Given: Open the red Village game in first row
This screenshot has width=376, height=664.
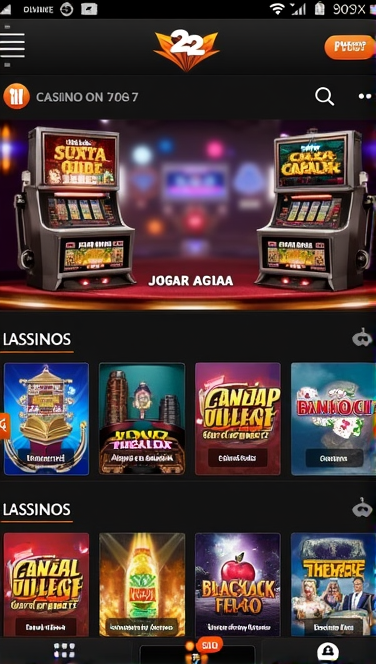Looking at the screenshot, I should tap(238, 419).
